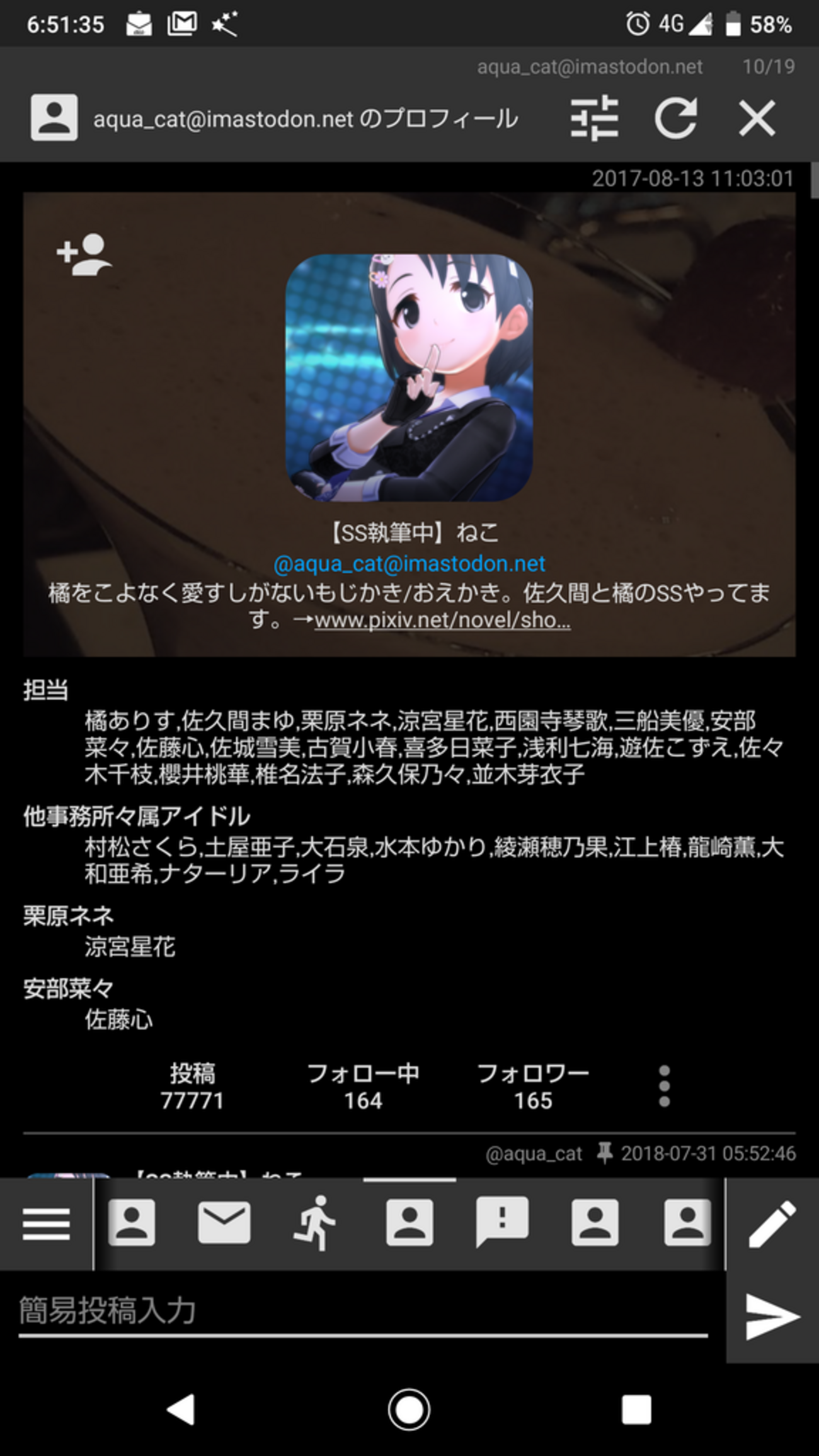Open the column settings sliders icon
This screenshot has height=1456, width=819.
[594, 118]
